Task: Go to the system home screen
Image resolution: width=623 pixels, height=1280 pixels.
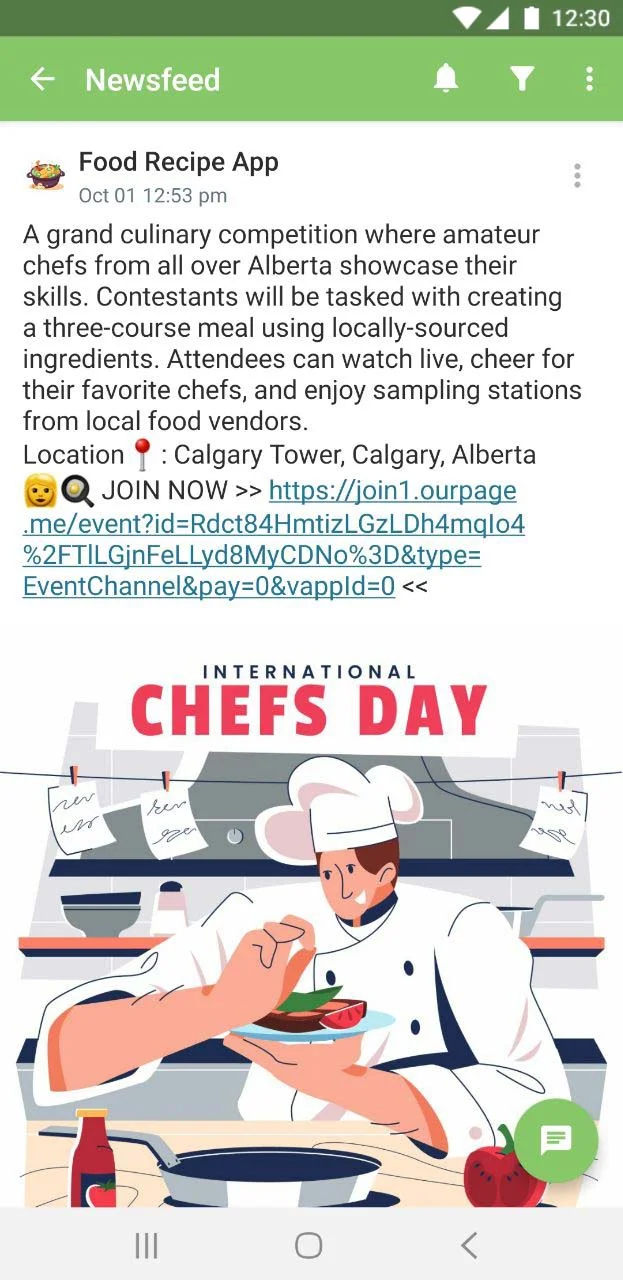Action: (x=309, y=1245)
